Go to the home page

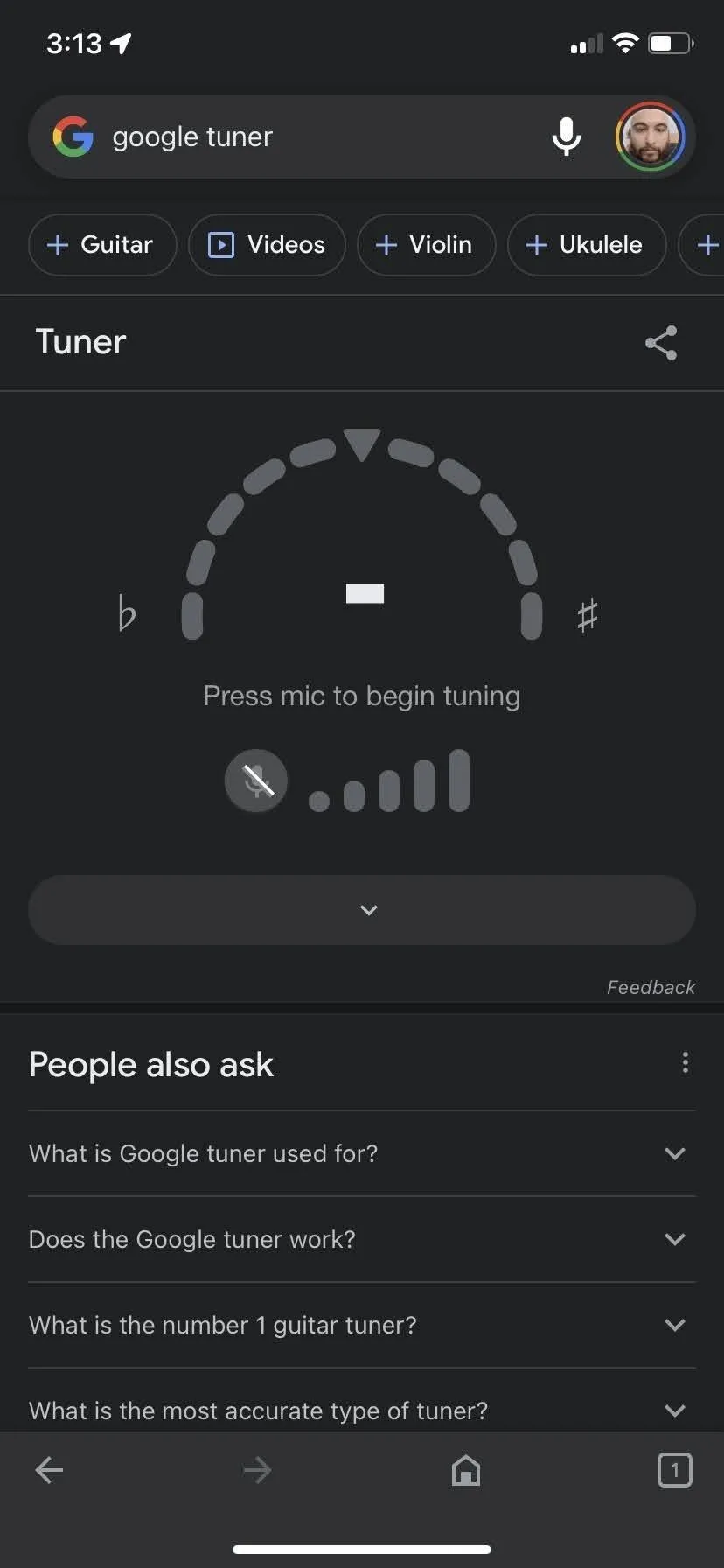466,1470
